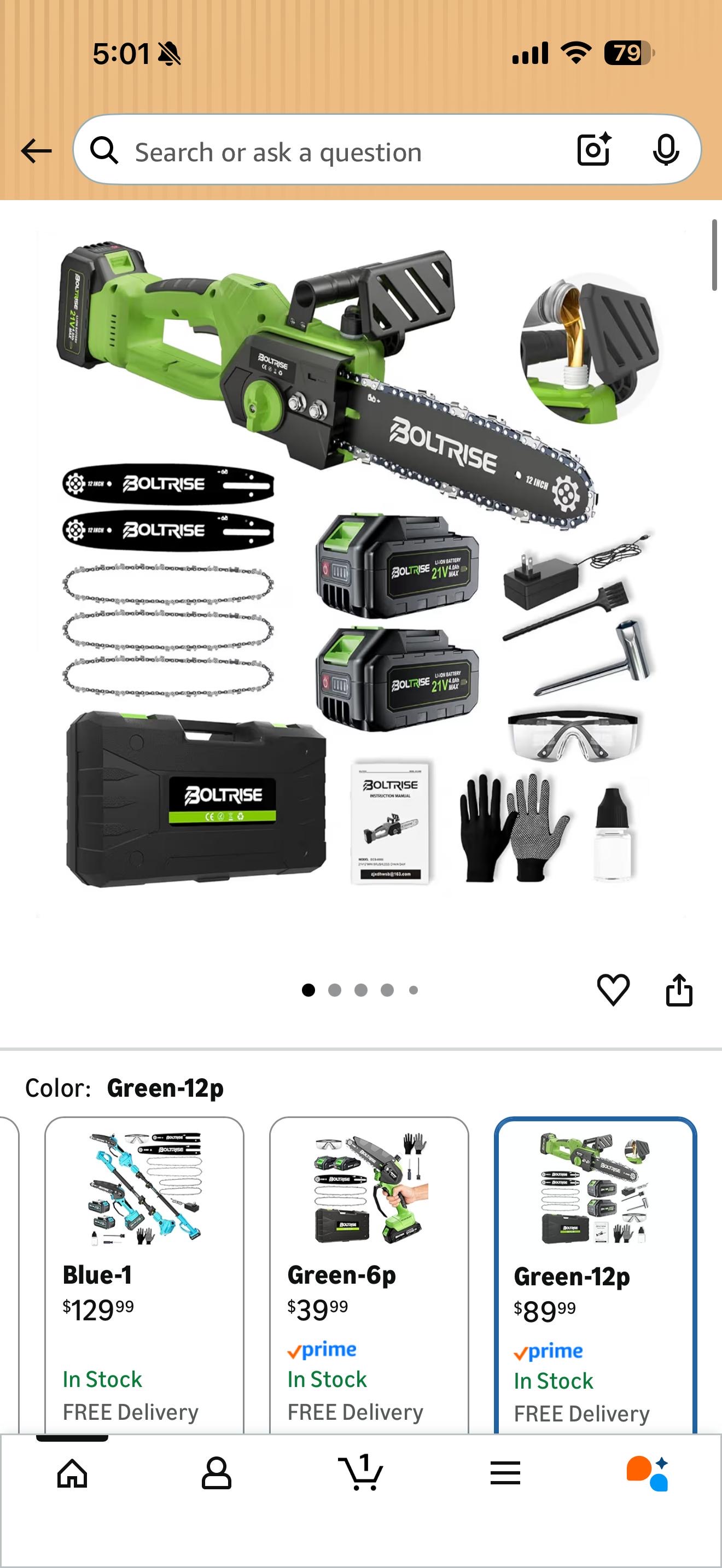
Task: Open the Rufus AI assistant tab
Action: click(648, 1475)
